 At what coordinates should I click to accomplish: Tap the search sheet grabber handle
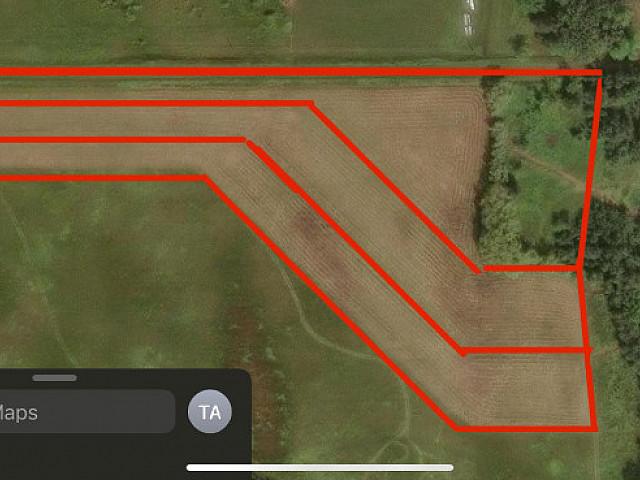click(54, 378)
